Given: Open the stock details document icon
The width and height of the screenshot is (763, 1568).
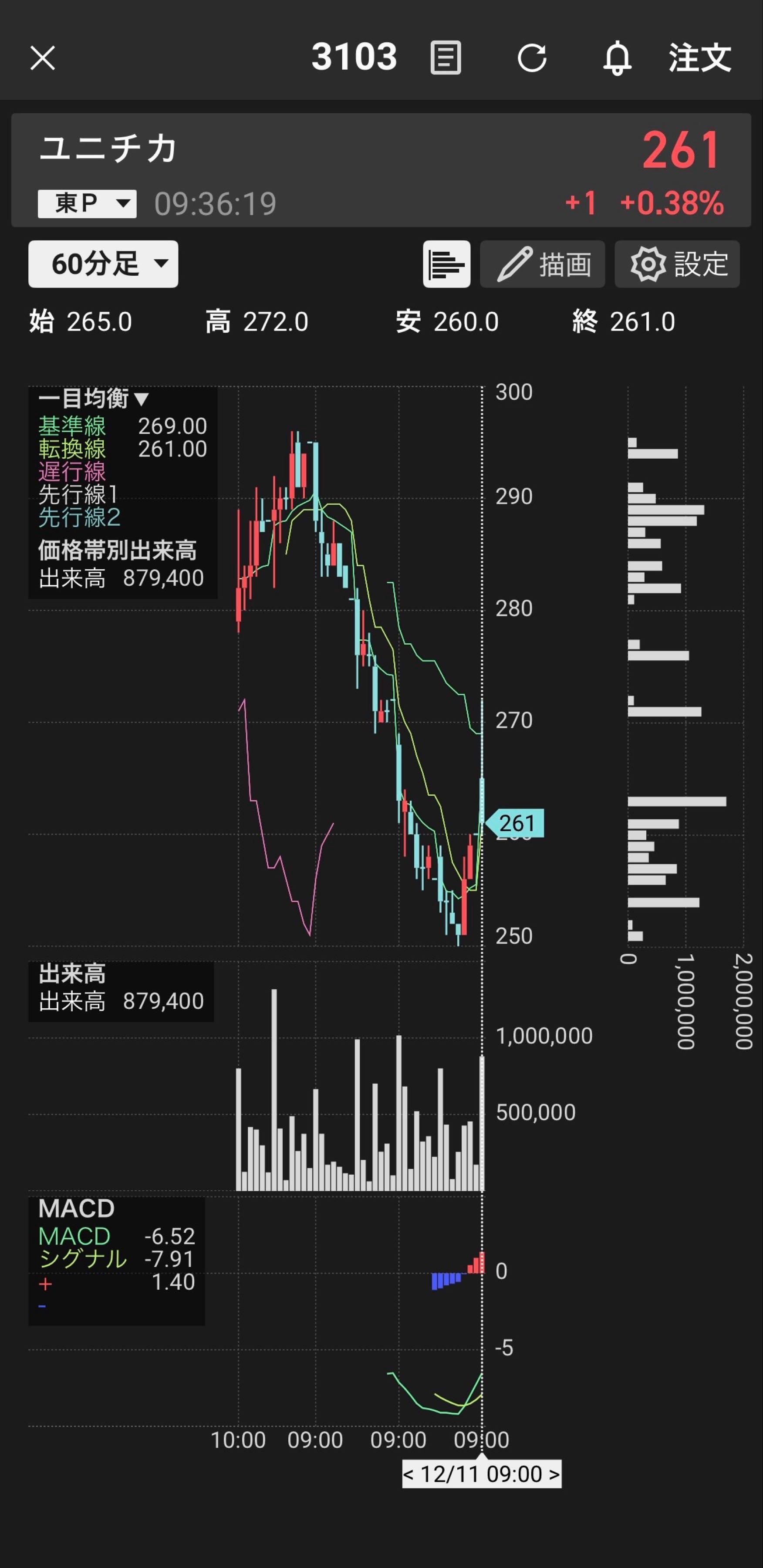Looking at the screenshot, I should click(446, 58).
